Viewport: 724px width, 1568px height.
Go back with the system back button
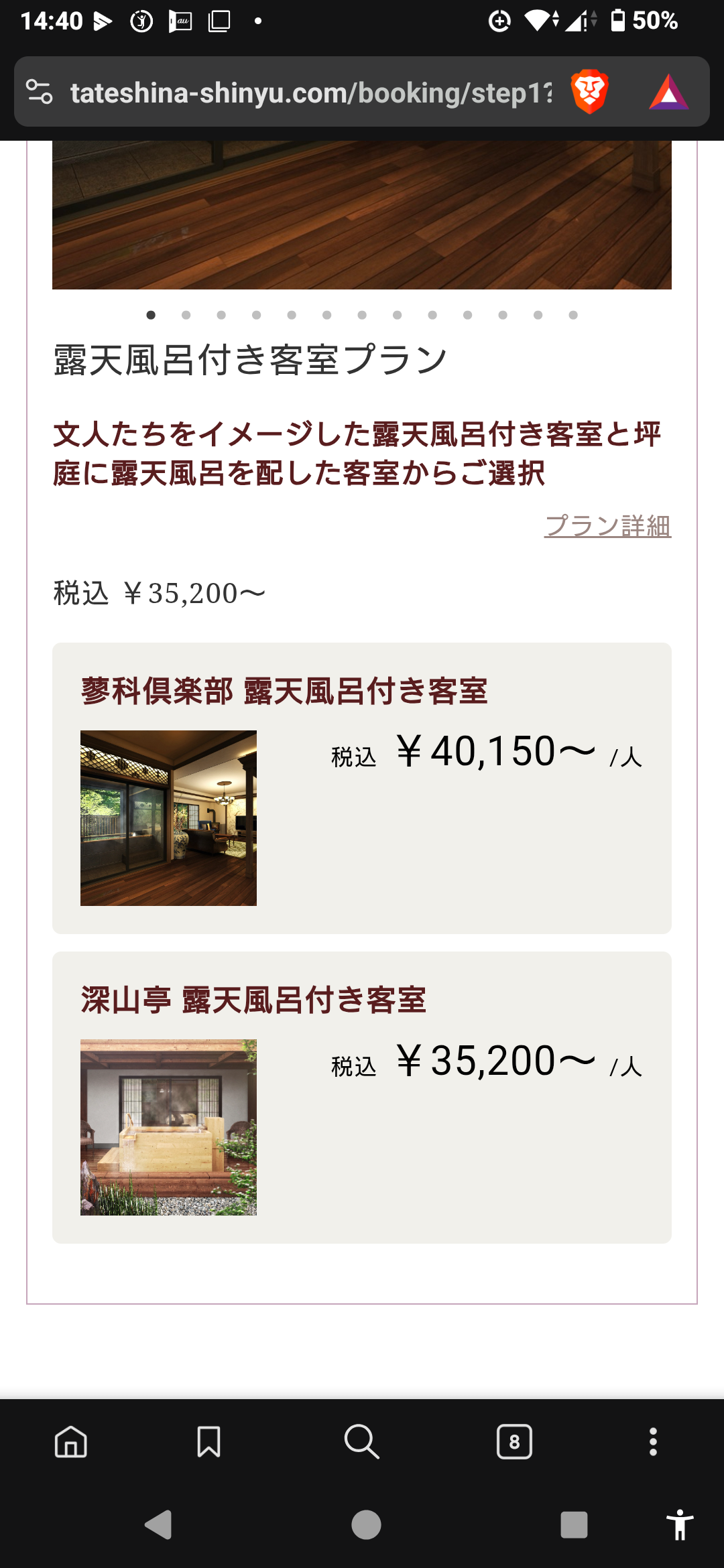tap(159, 1524)
